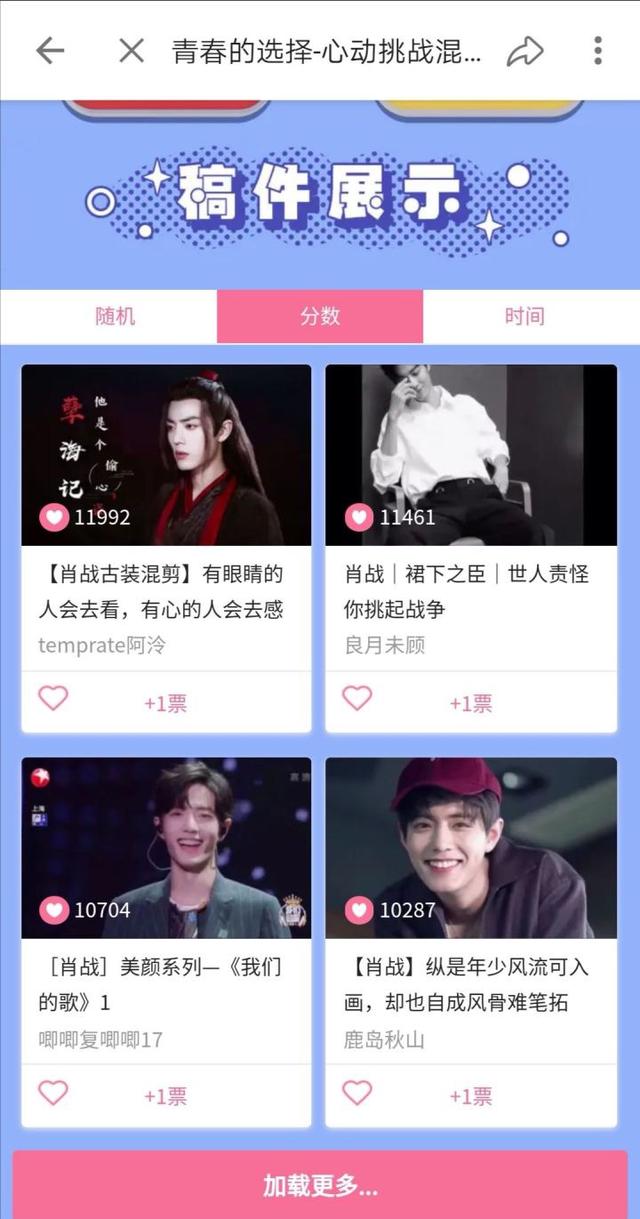Select the 分数 tab
Image resolution: width=640 pixels, height=1219 pixels.
click(320, 317)
